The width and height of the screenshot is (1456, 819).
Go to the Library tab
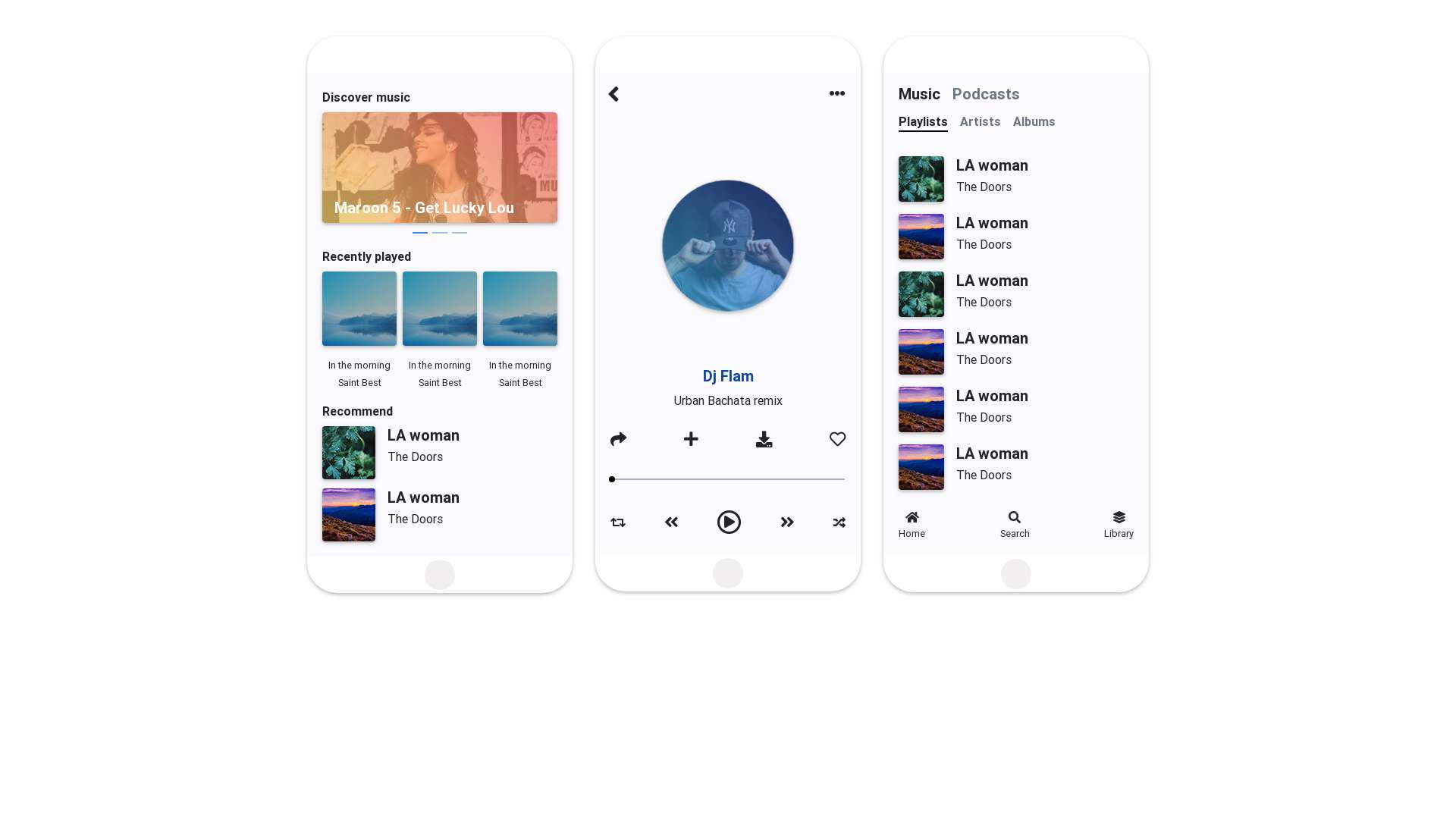point(1119,524)
